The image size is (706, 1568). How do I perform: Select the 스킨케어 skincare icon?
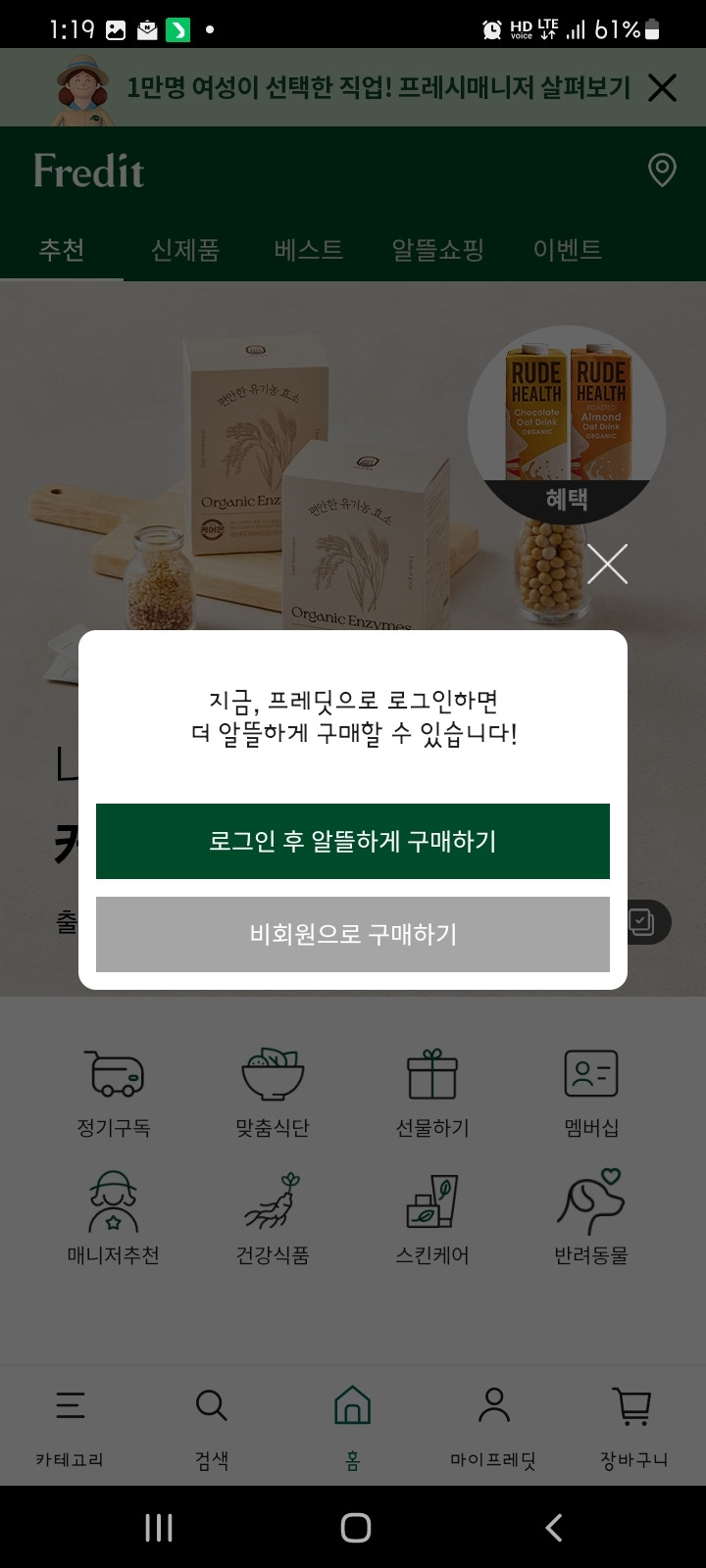(431, 1215)
